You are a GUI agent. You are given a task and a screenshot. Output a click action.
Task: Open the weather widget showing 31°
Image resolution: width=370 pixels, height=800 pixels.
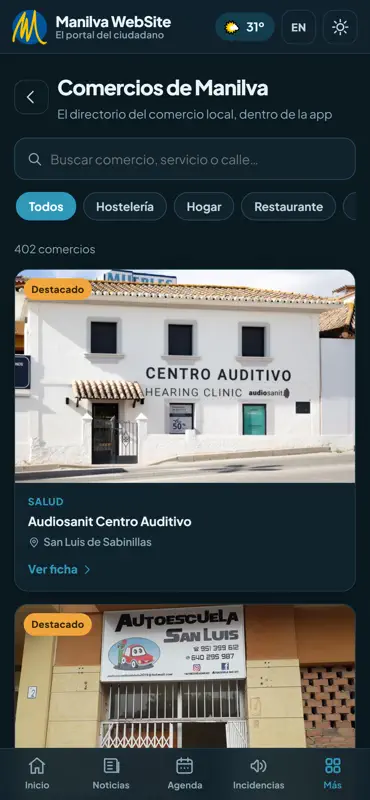pos(245,27)
